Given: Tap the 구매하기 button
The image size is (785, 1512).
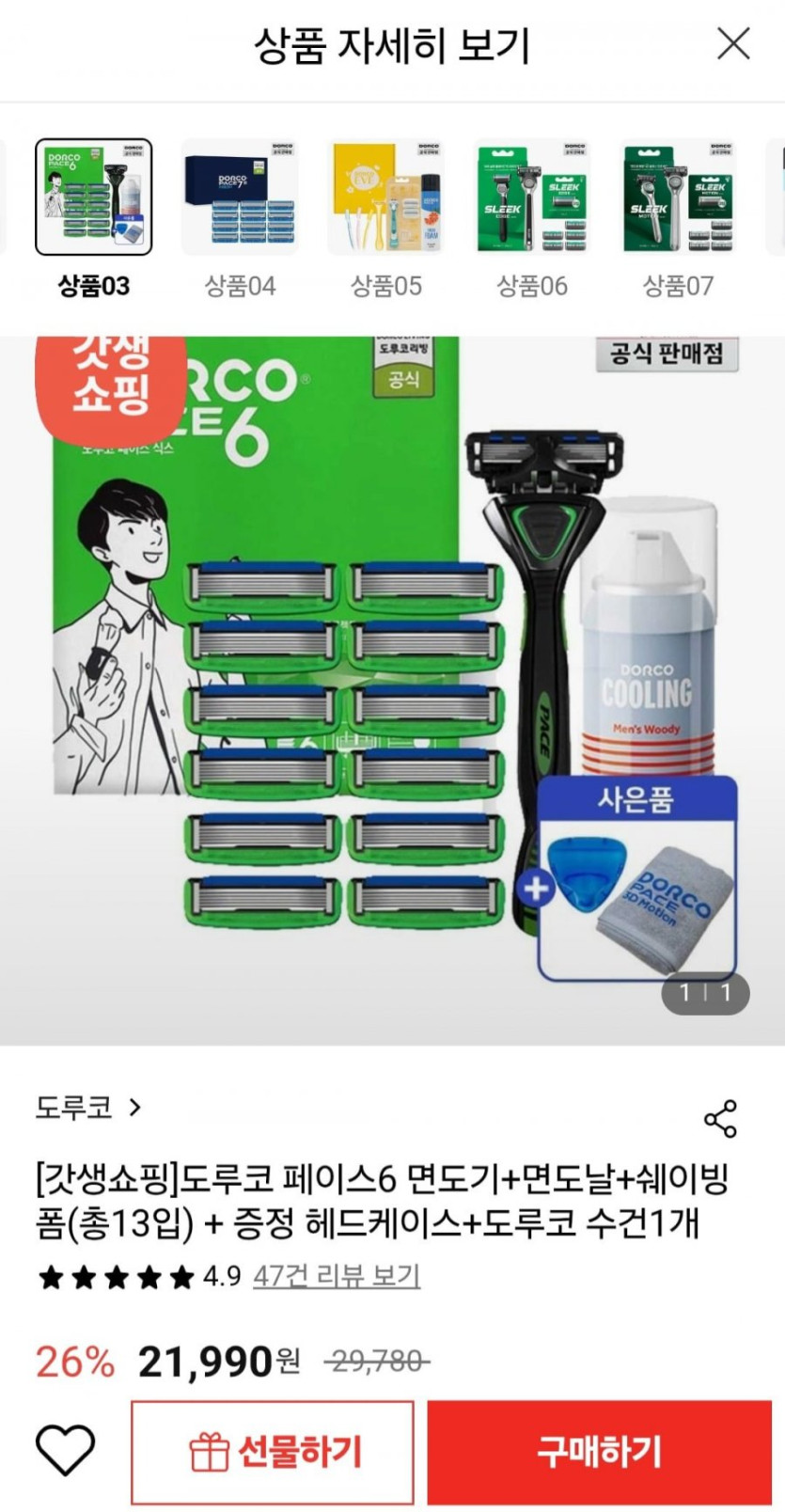Looking at the screenshot, I should (599, 1452).
